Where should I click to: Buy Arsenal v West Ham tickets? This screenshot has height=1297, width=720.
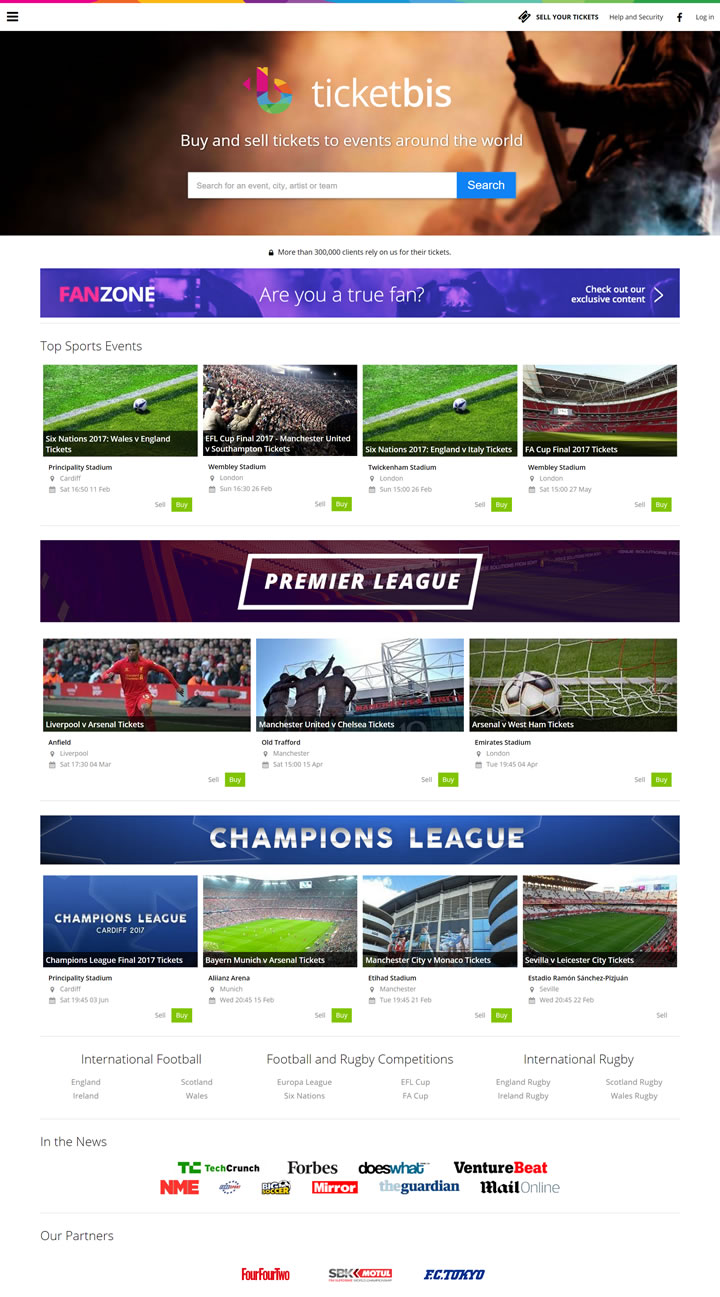[661, 779]
